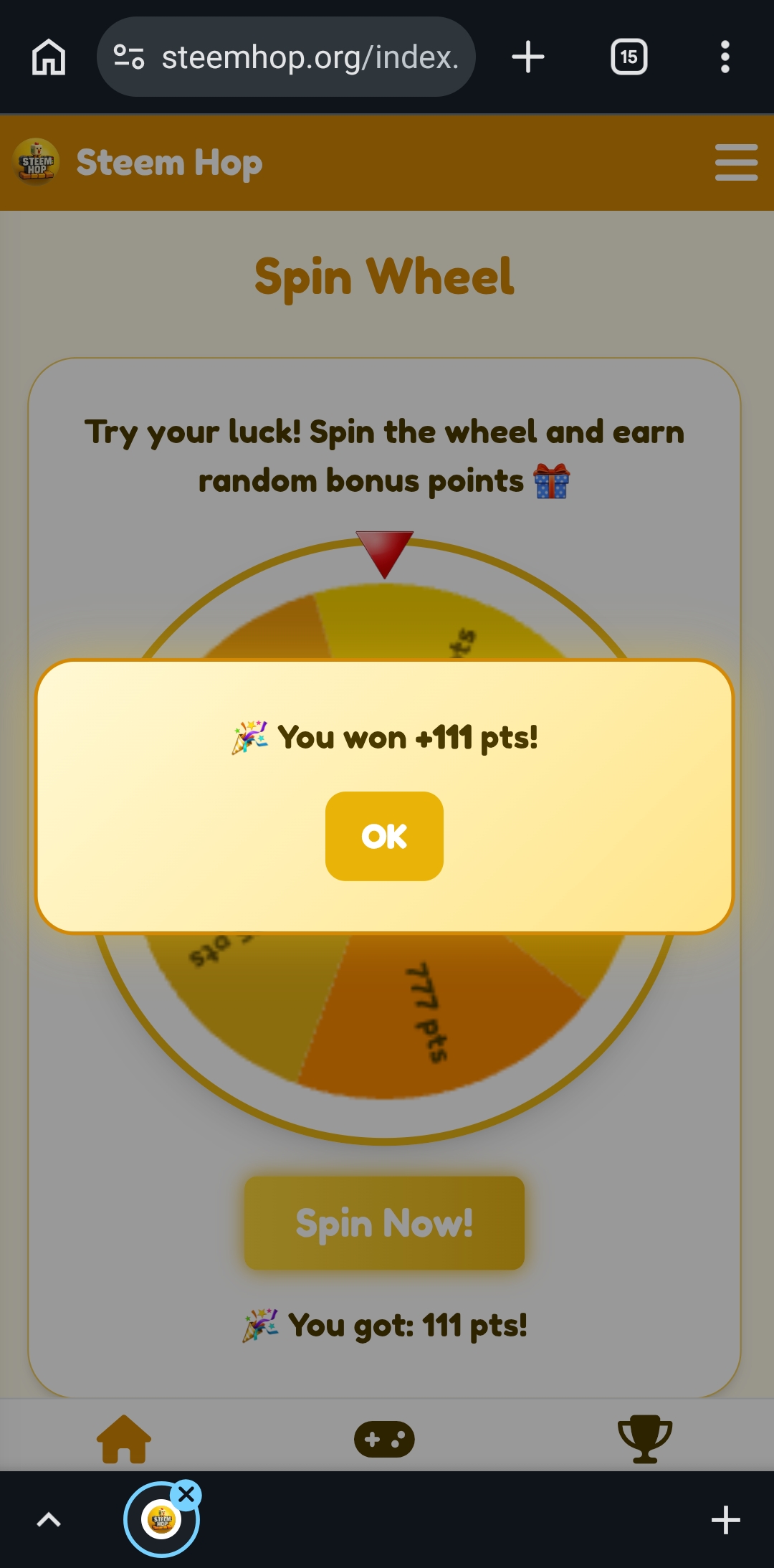Dismiss the win dialog with OK
This screenshot has height=1568, width=774.
384,836
